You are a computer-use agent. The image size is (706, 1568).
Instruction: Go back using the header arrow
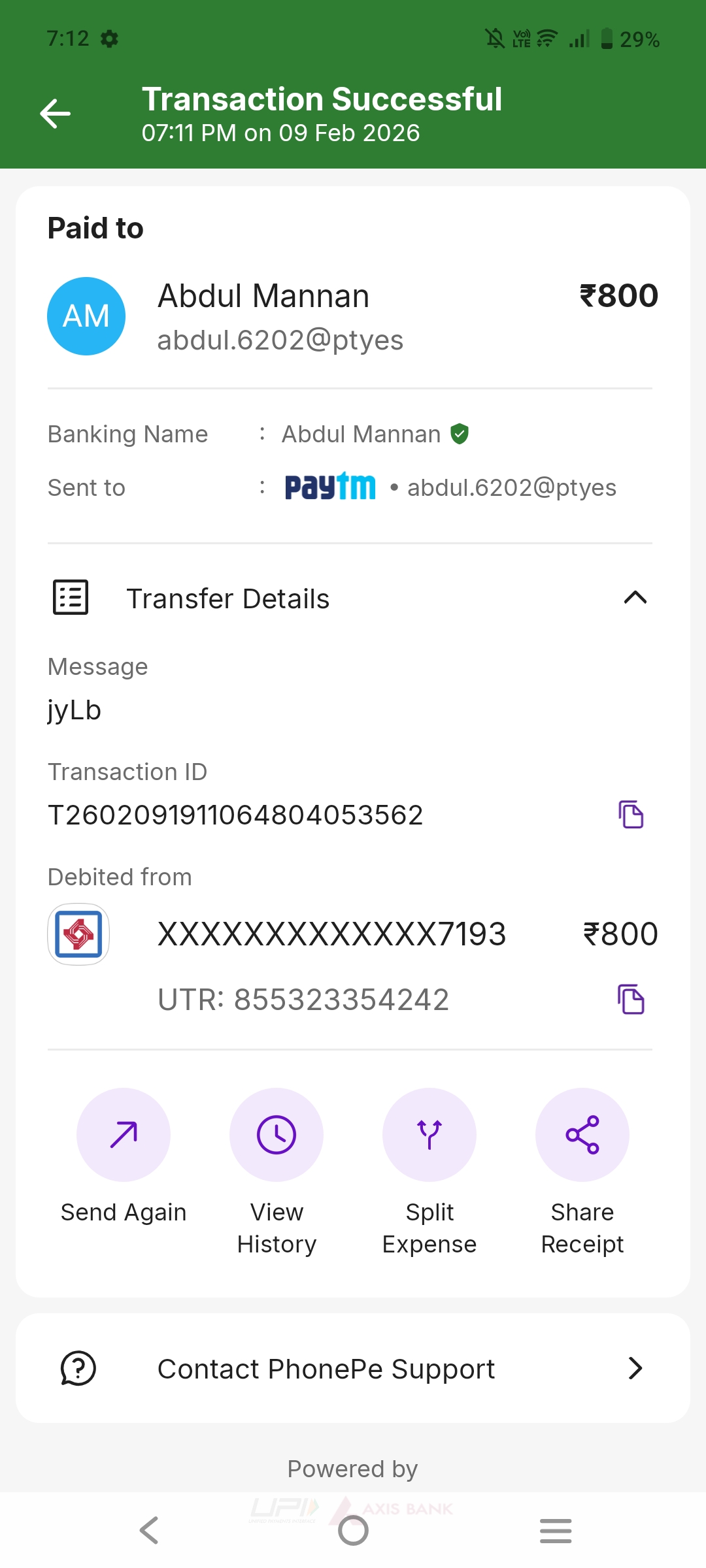(56, 114)
